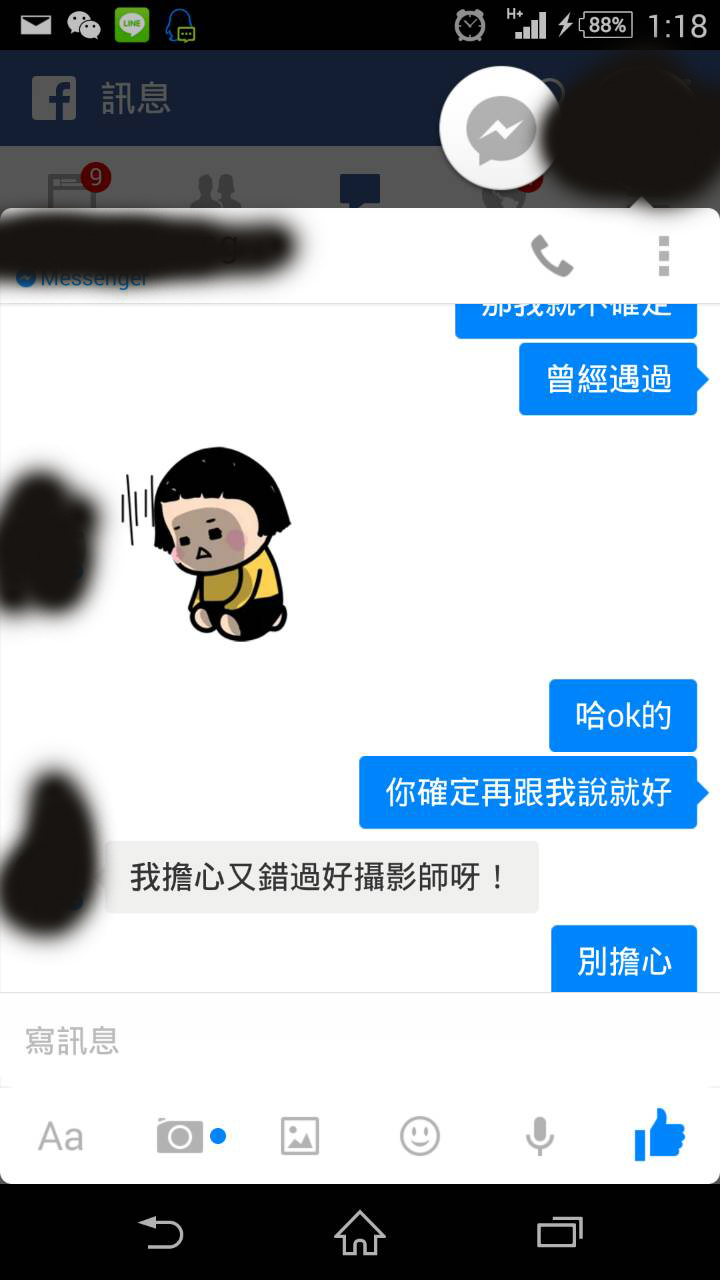Switch to the Aa text keyboard

[61, 1137]
